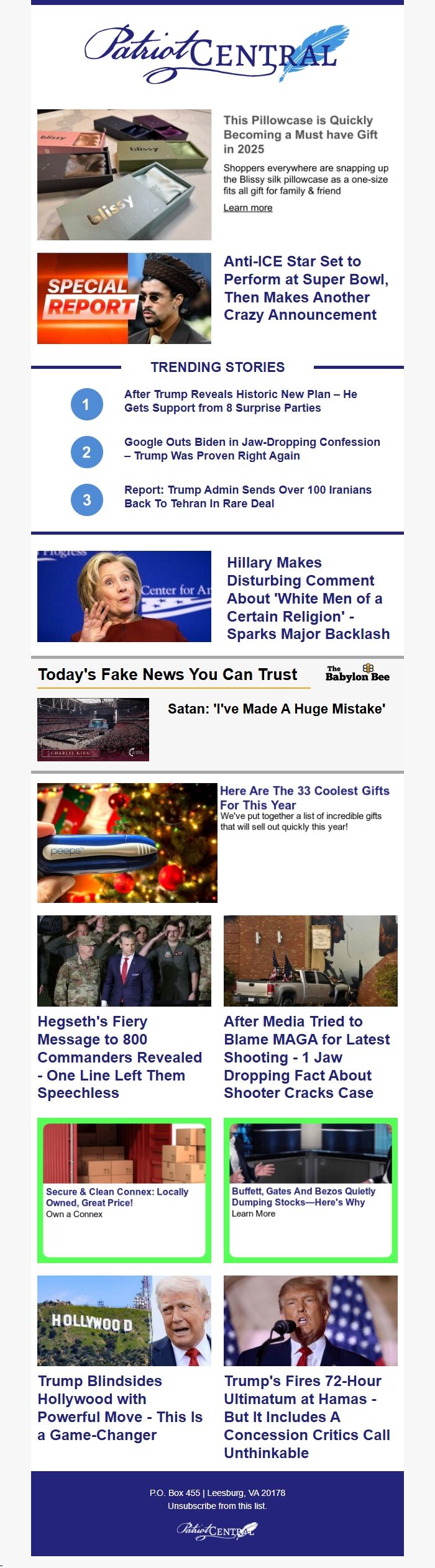Tap the Hillary Clinton photo thumbnail
435x1568 pixels.
(x=124, y=596)
